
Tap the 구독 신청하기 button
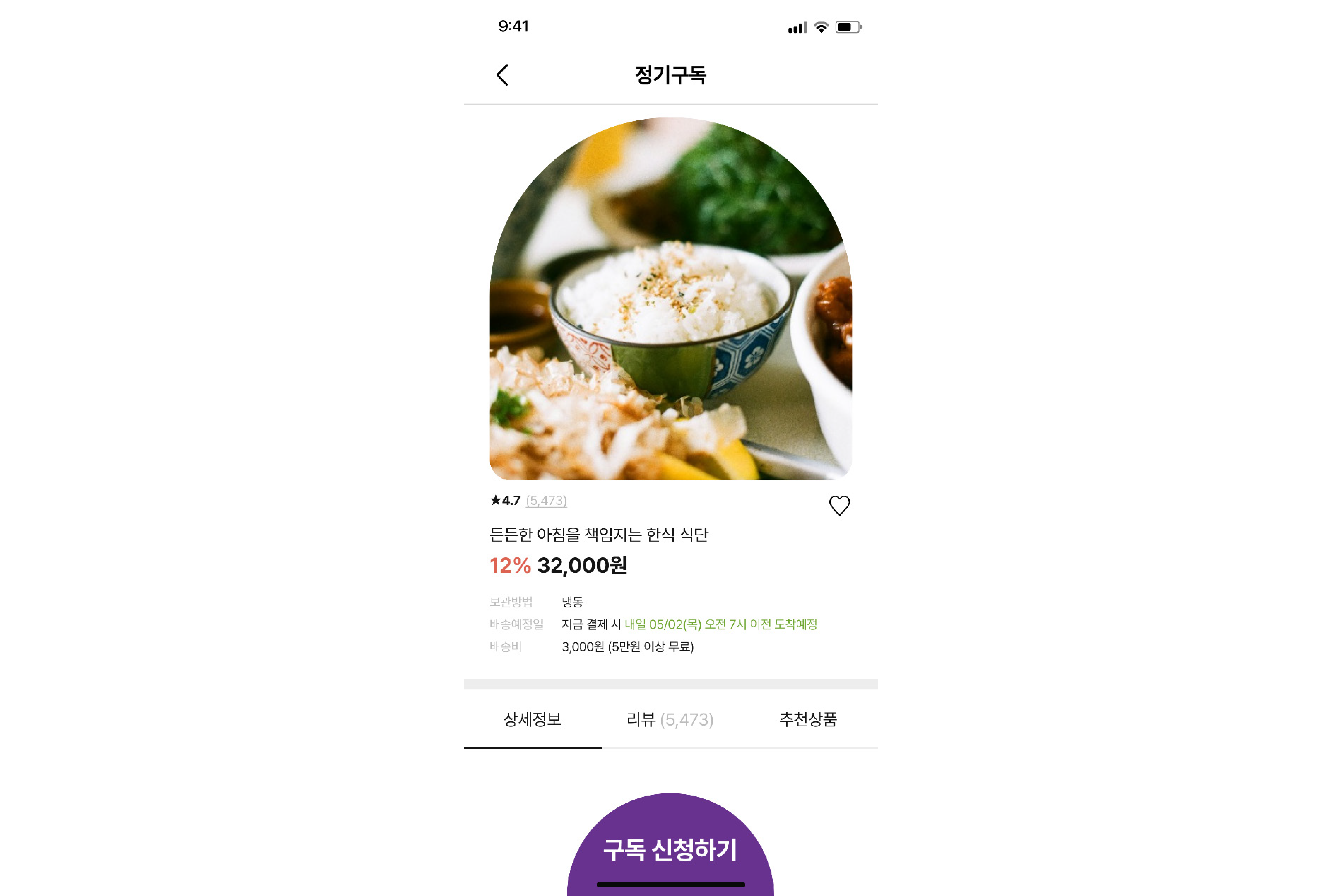click(x=670, y=849)
